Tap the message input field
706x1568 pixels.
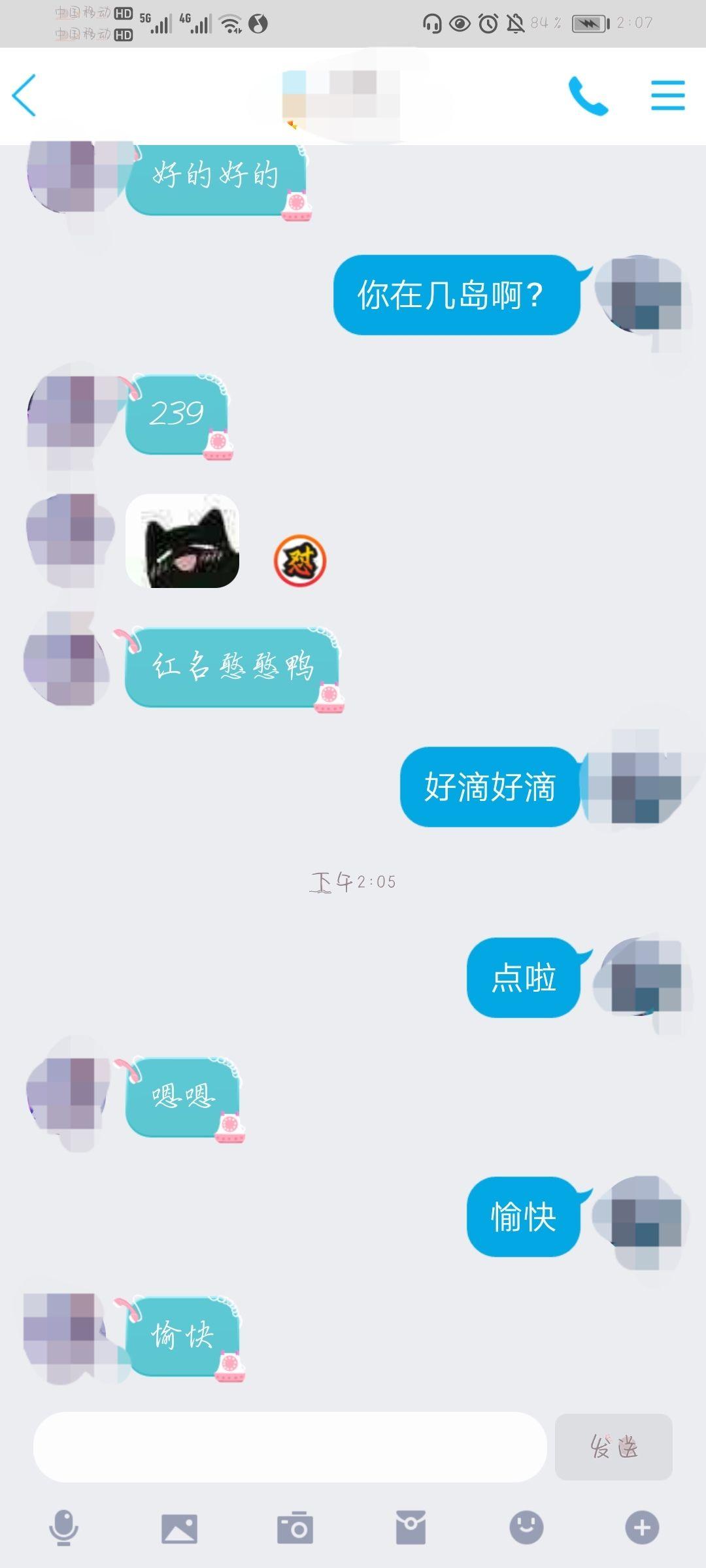point(290,1446)
